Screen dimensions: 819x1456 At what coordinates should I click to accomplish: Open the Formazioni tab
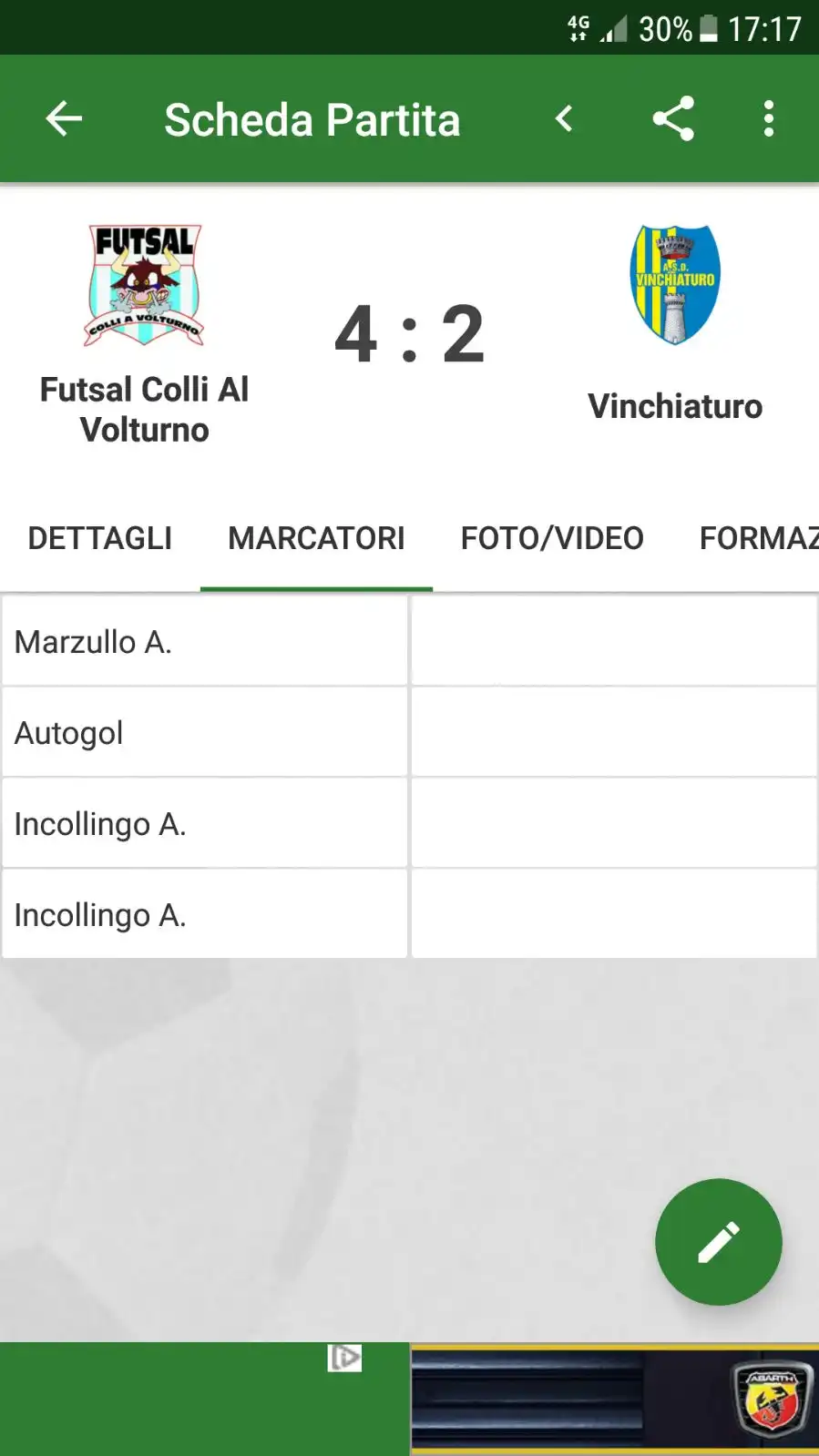click(x=759, y=538)
